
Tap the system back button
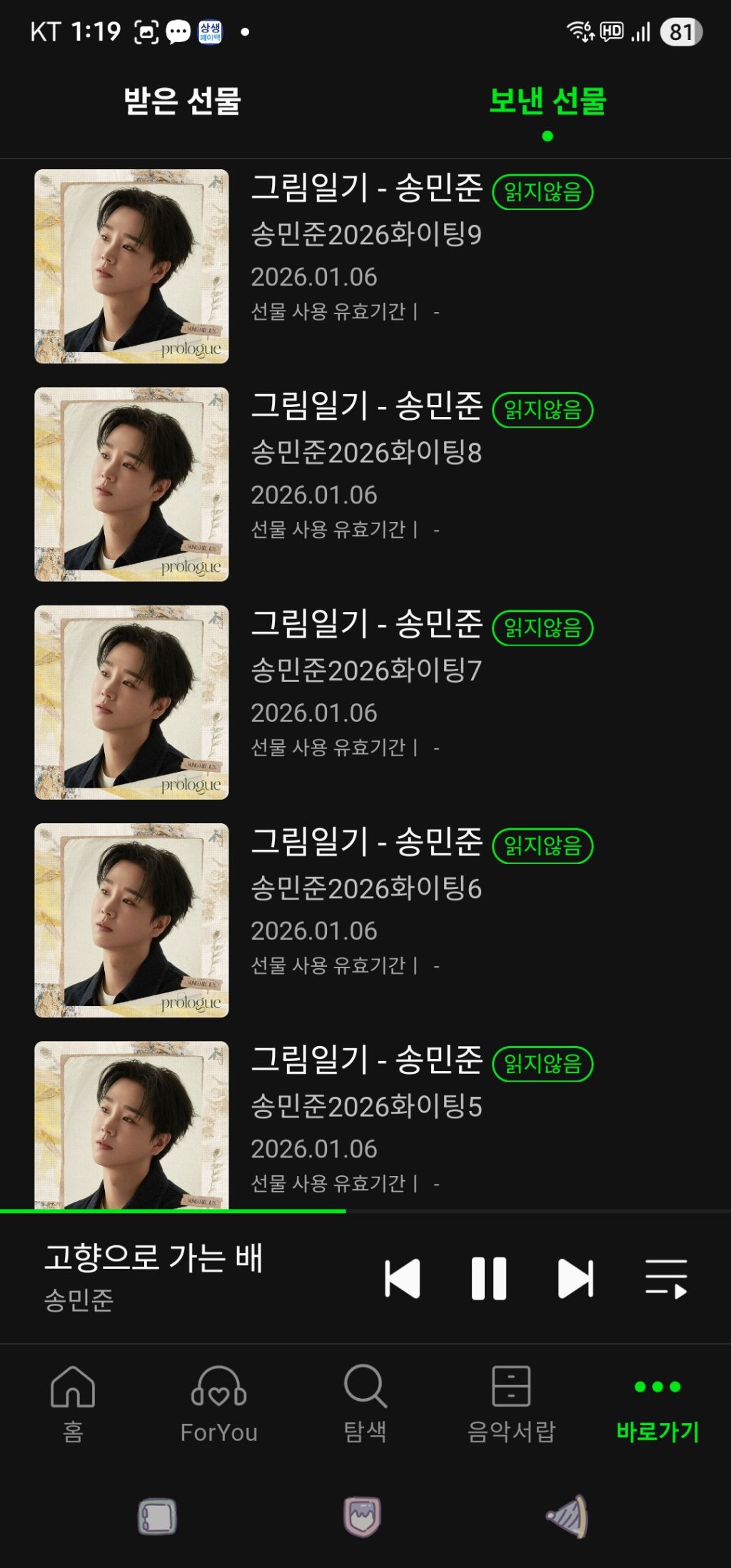(x=568, y=1517)
